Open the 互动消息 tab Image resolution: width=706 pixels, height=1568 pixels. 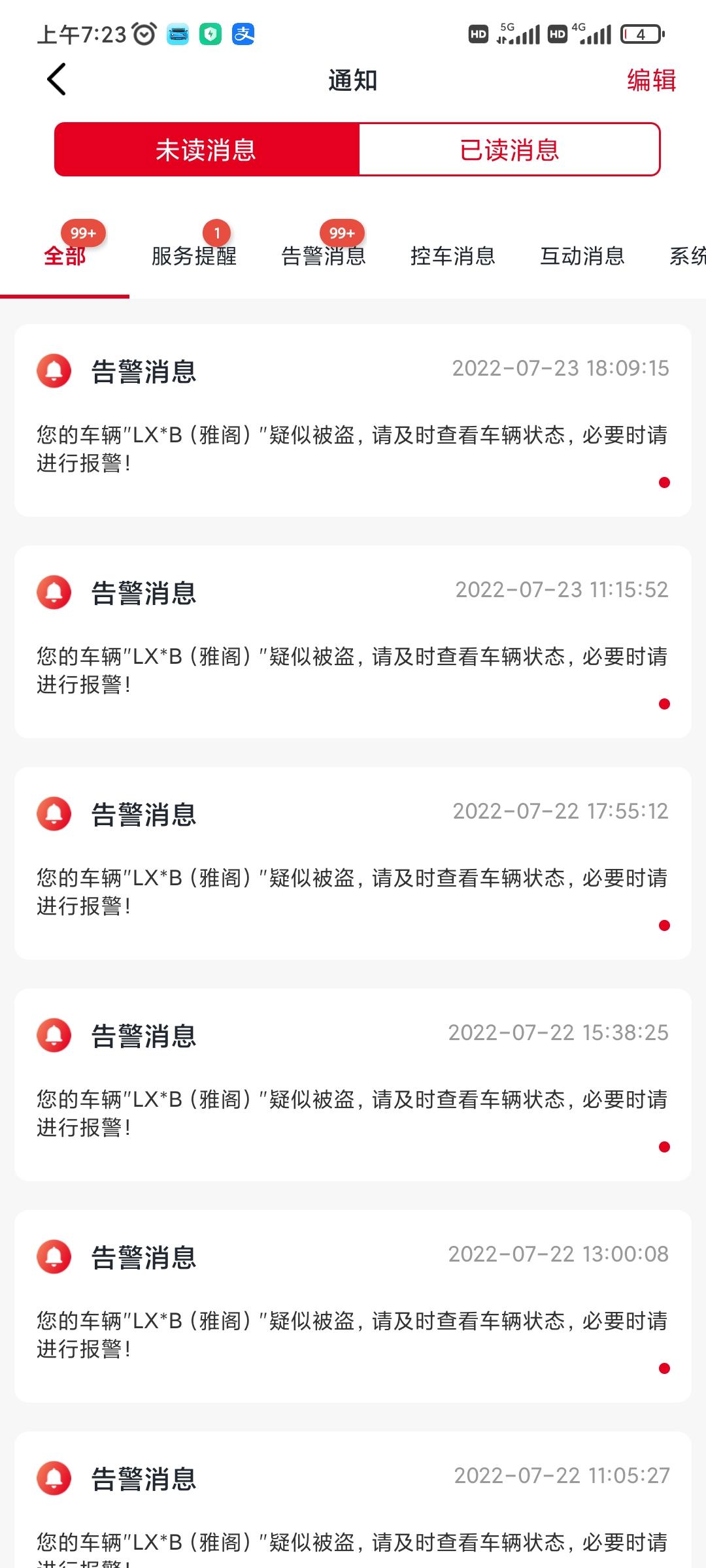[x=582, y=256]
